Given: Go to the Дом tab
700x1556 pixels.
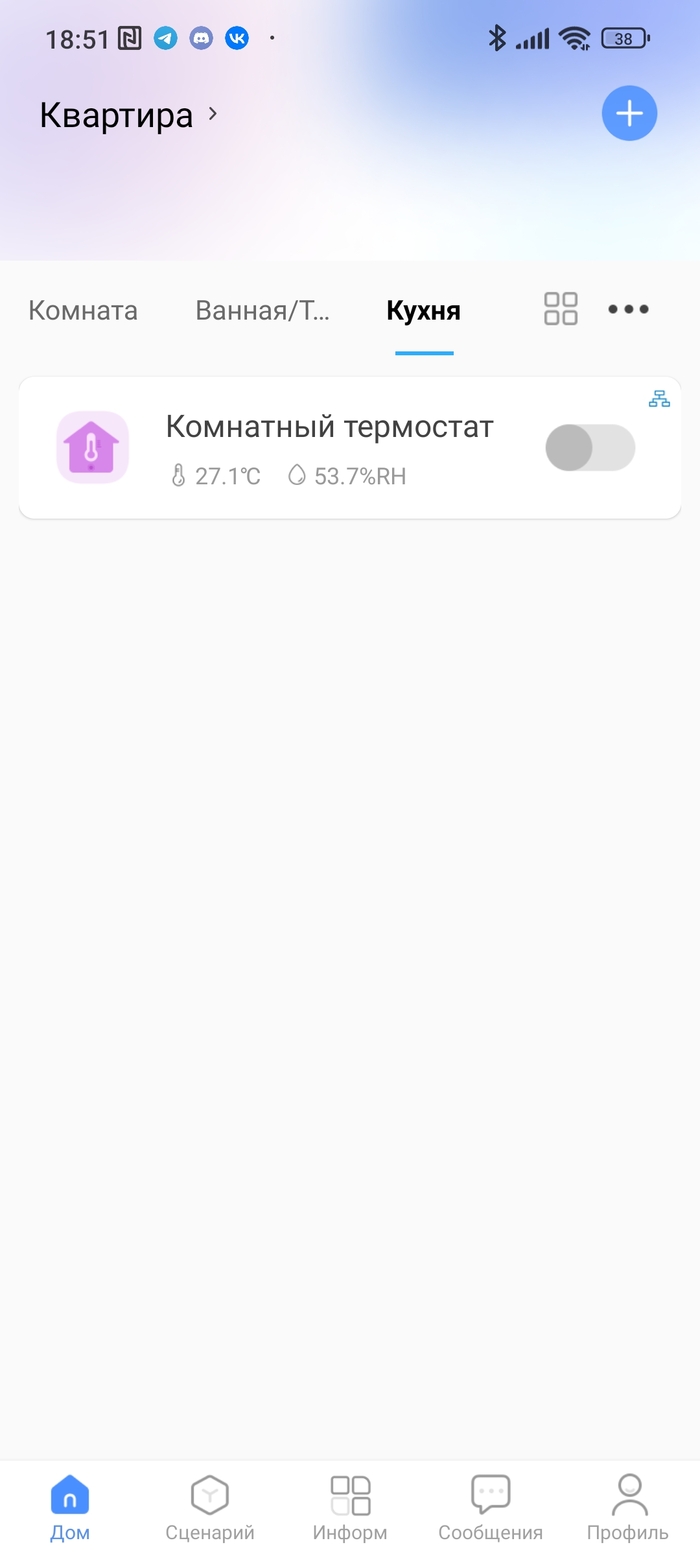Looking at the screenshot, I should coord(70,1507).
